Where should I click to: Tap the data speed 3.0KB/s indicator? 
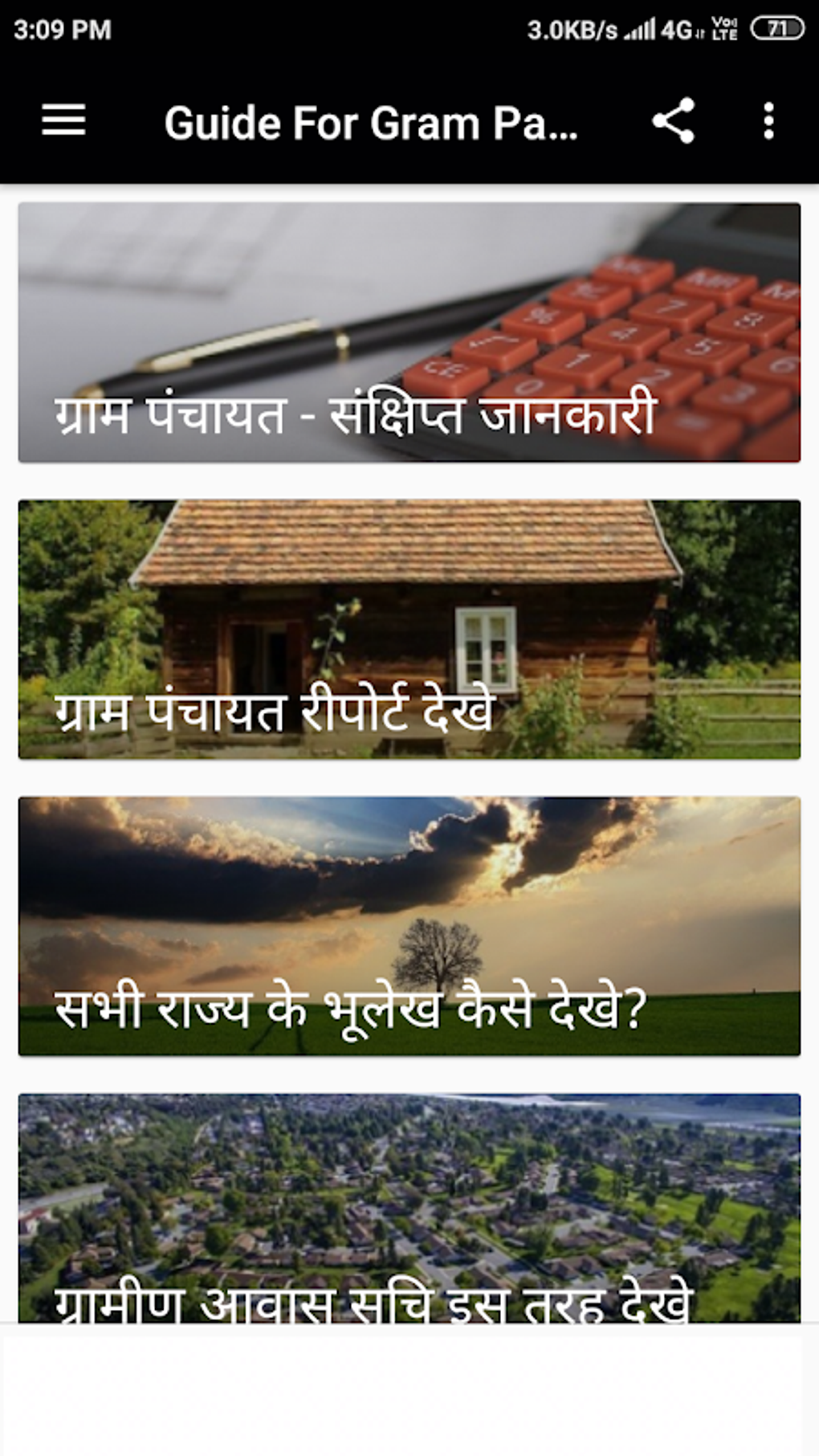(572, 28)
